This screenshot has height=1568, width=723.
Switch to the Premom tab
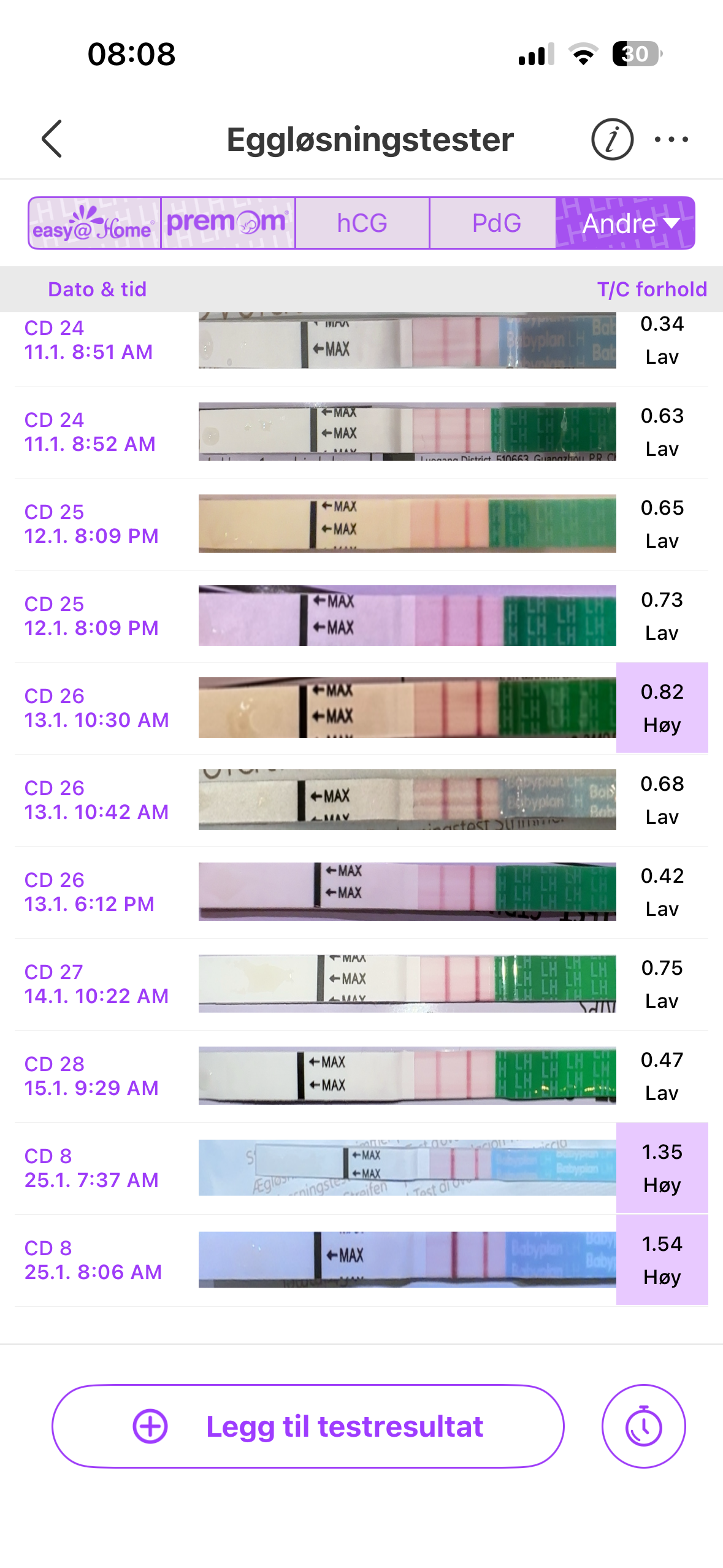point(228,223)
